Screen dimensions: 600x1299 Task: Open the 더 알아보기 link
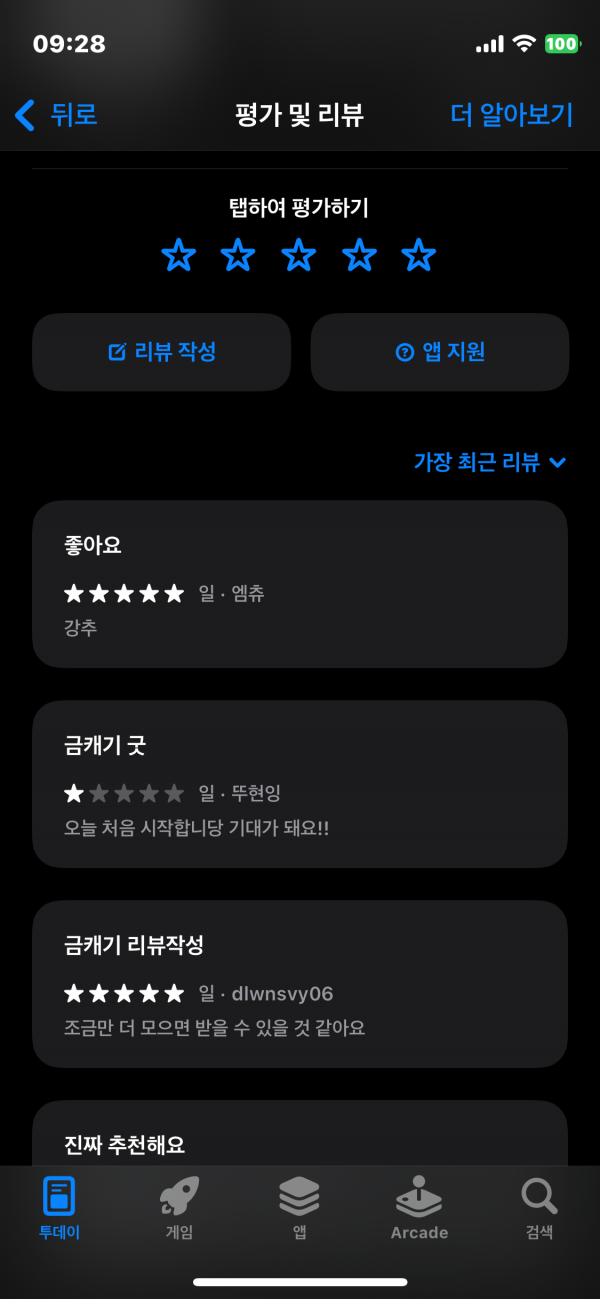pyautogui.click(x=512, y=115)
